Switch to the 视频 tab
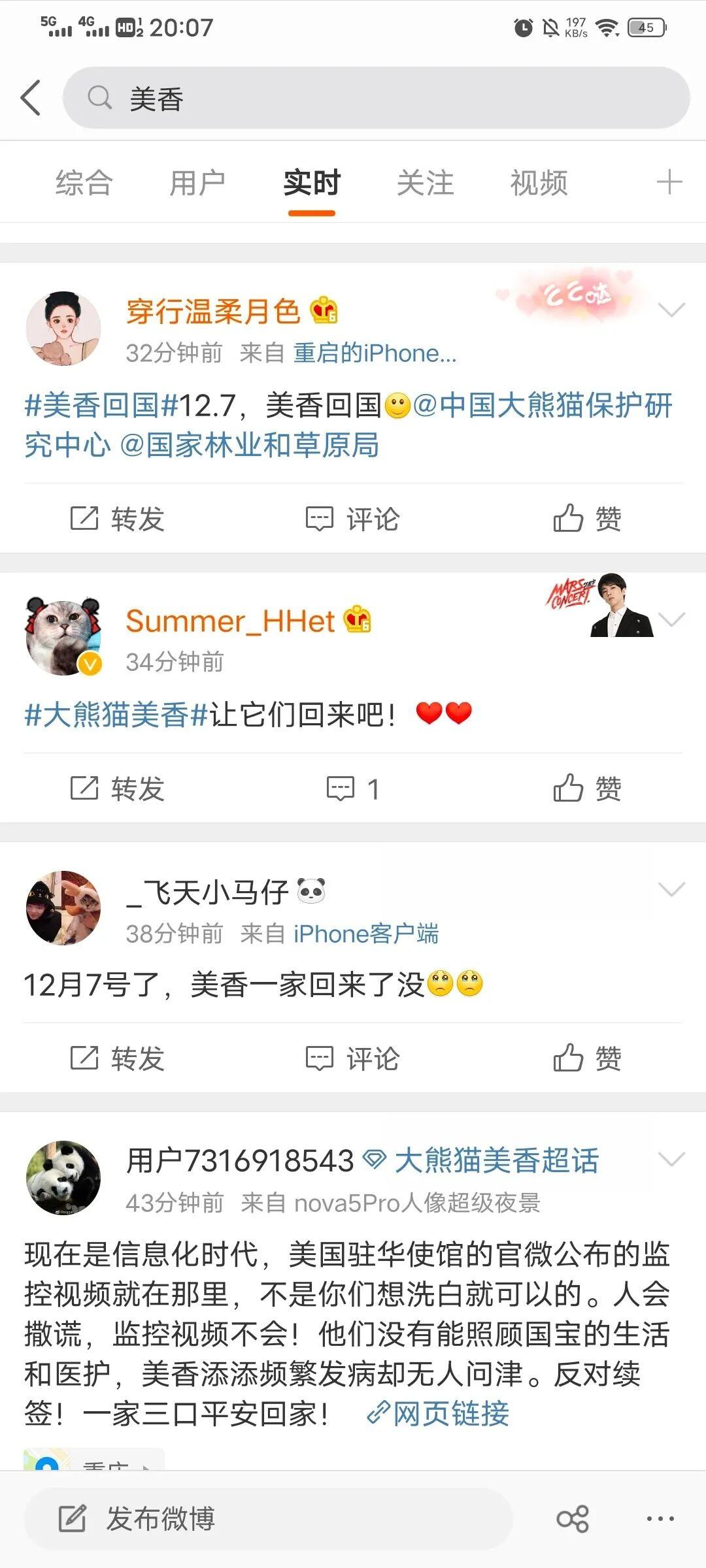Viewport: 706px width, 1568px height. pyautogui.click(x=538, y=183)
